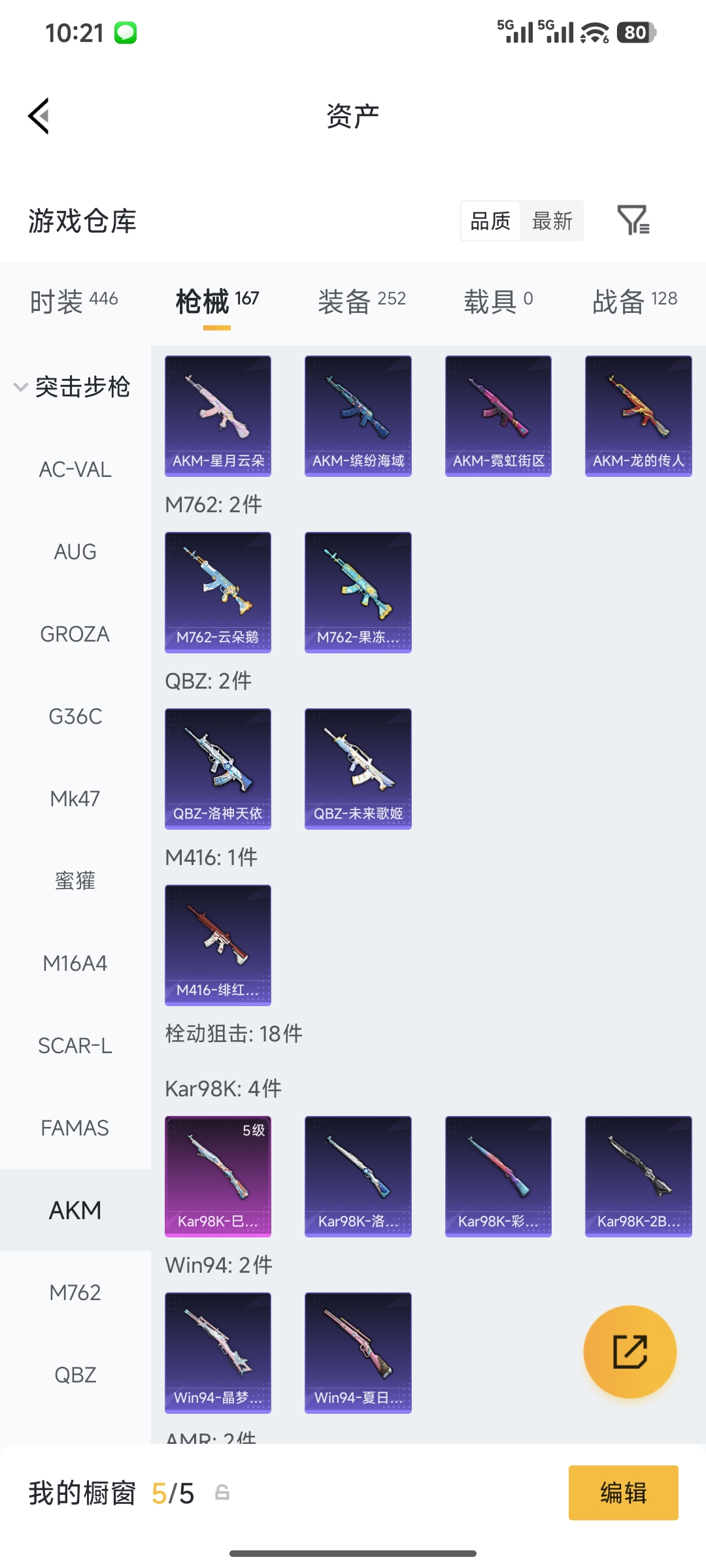Select AKM in the weapon sidebar

(x=75, y=1210)
